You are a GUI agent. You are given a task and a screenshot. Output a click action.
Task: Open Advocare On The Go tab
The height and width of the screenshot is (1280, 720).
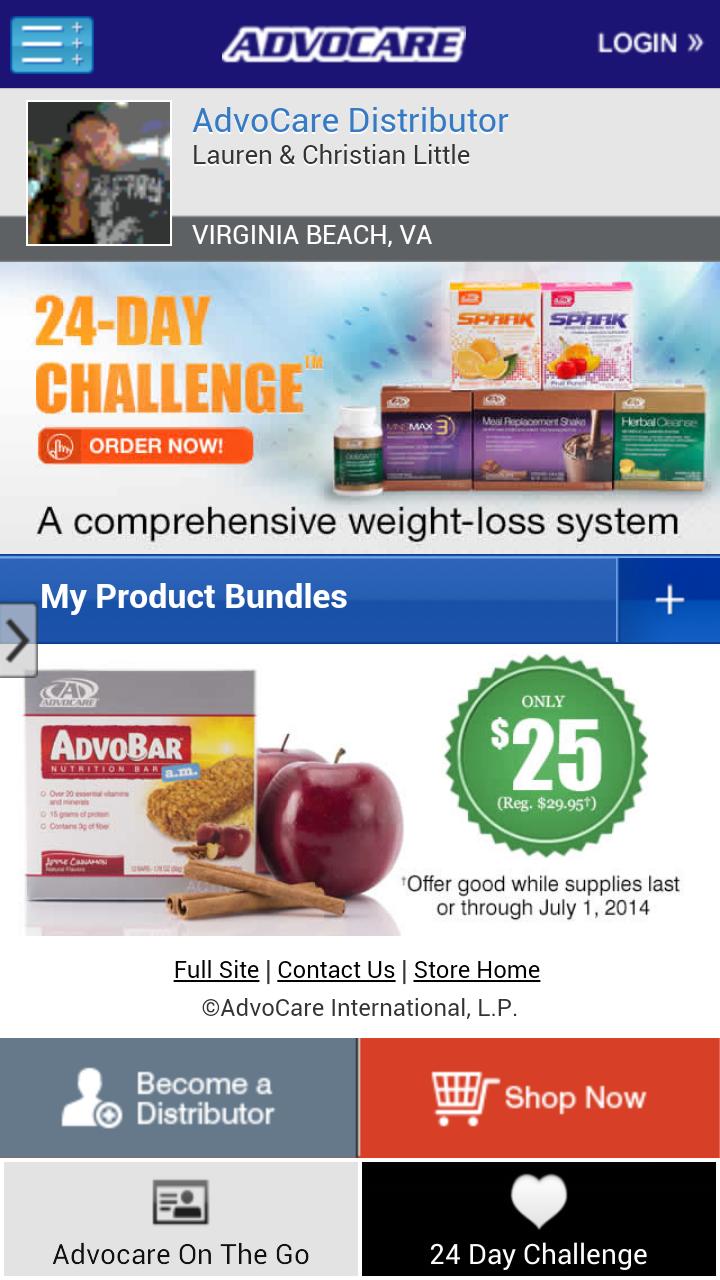coord(181,1220)
